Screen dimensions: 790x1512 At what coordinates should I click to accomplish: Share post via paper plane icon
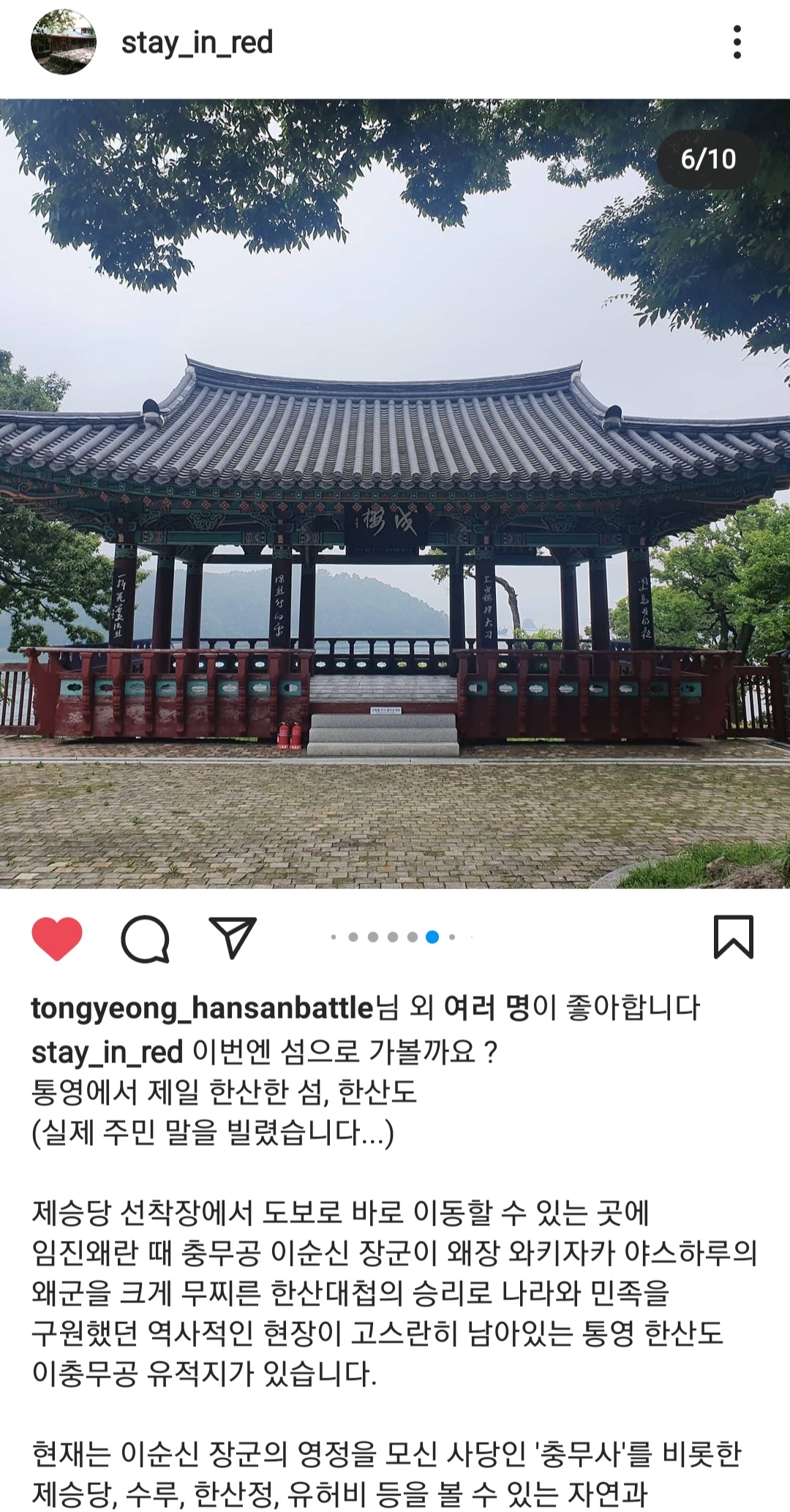(233, 937)
